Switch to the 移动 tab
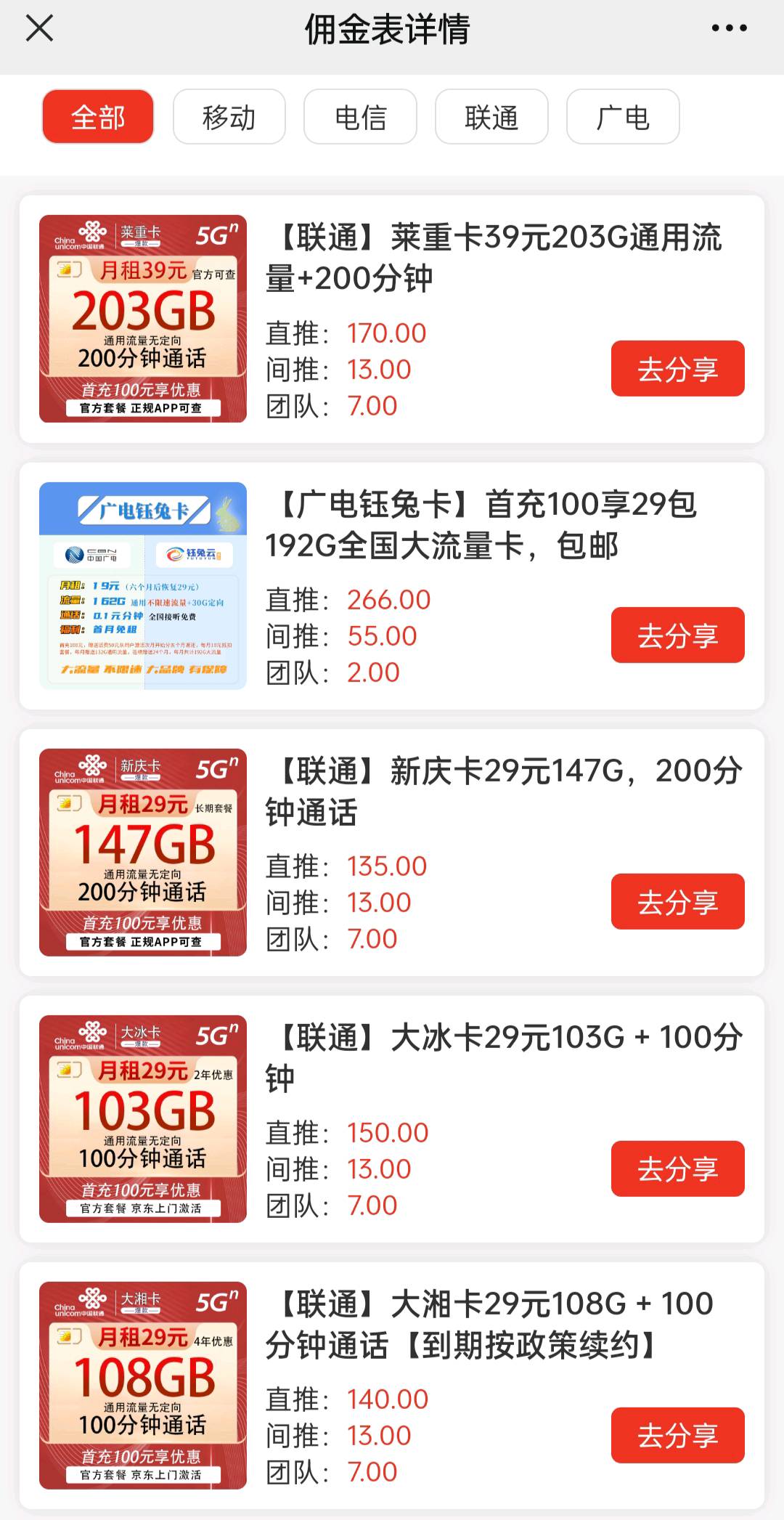Viewport: 784px width, 1520px height. point(229,117)
